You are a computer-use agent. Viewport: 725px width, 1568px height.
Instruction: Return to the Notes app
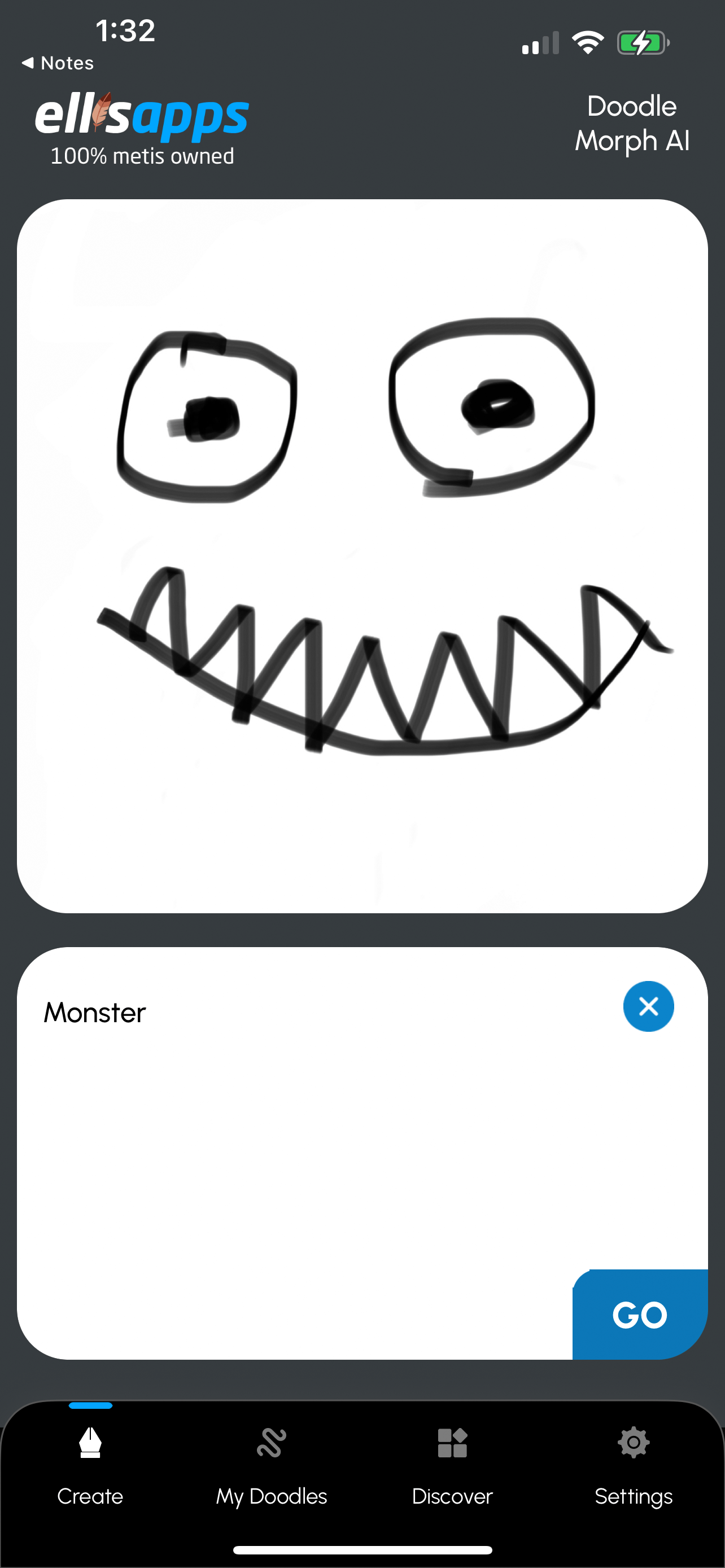(58, 63)
